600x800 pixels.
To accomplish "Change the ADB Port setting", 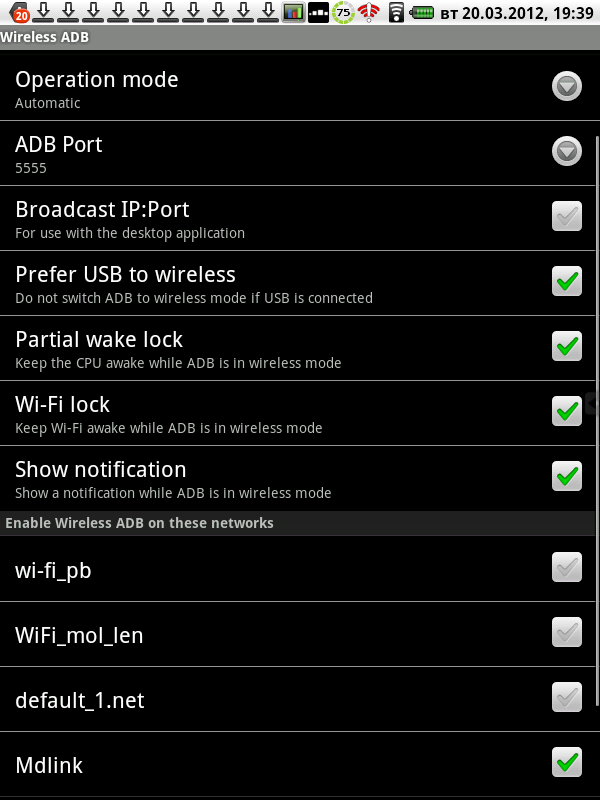I will pos(567,152).
